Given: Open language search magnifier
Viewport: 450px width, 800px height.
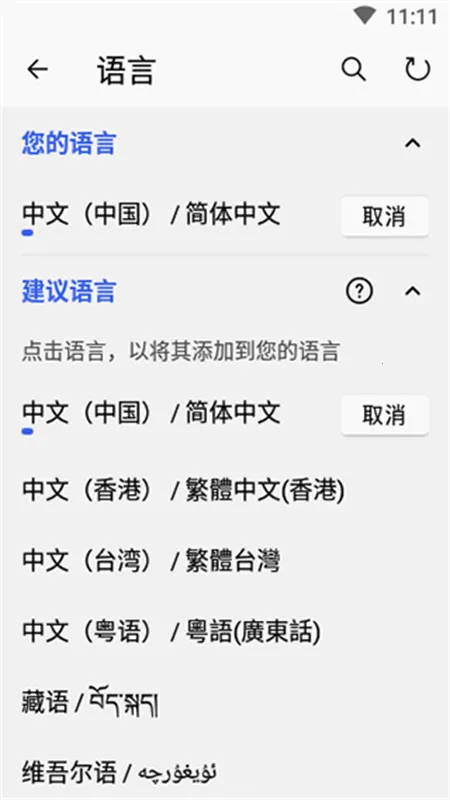Looking at the screenshot, I should [x=353, y=69].
